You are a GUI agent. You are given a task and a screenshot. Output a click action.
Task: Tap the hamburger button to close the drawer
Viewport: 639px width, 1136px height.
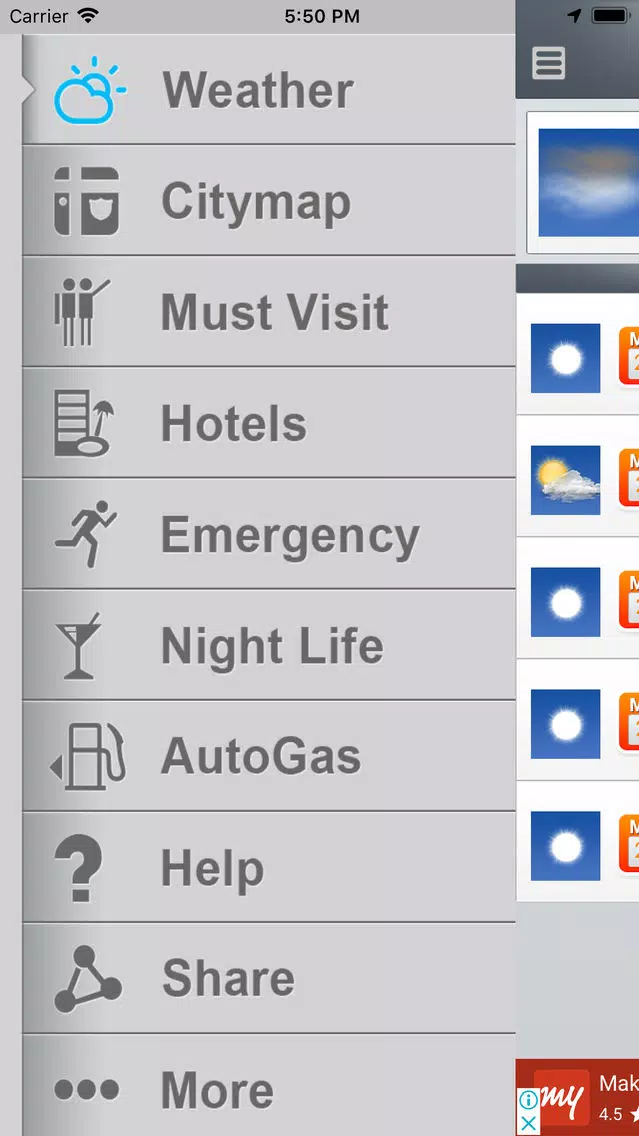point(549,63)
